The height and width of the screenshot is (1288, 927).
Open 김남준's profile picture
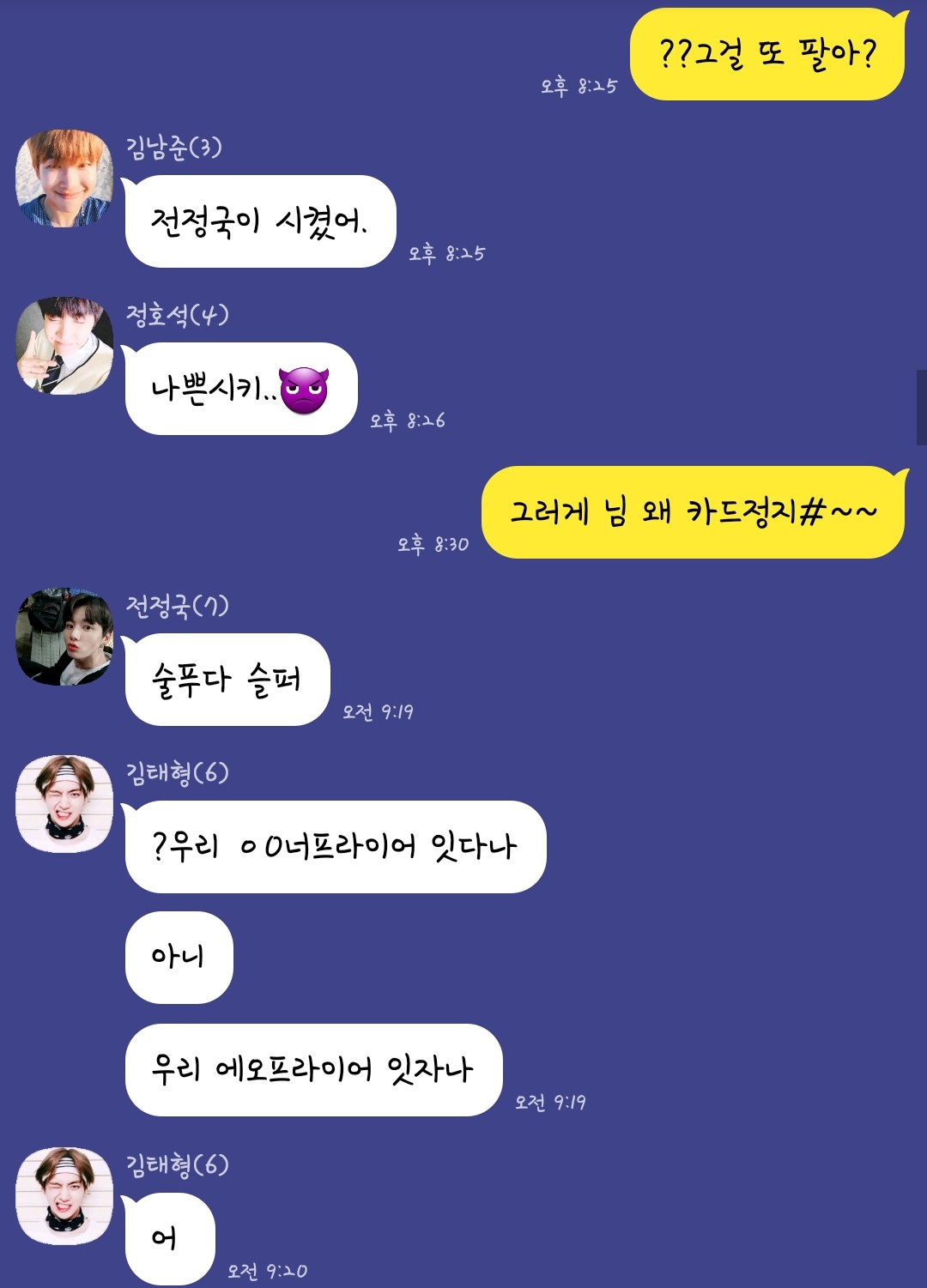click(64, 178)
